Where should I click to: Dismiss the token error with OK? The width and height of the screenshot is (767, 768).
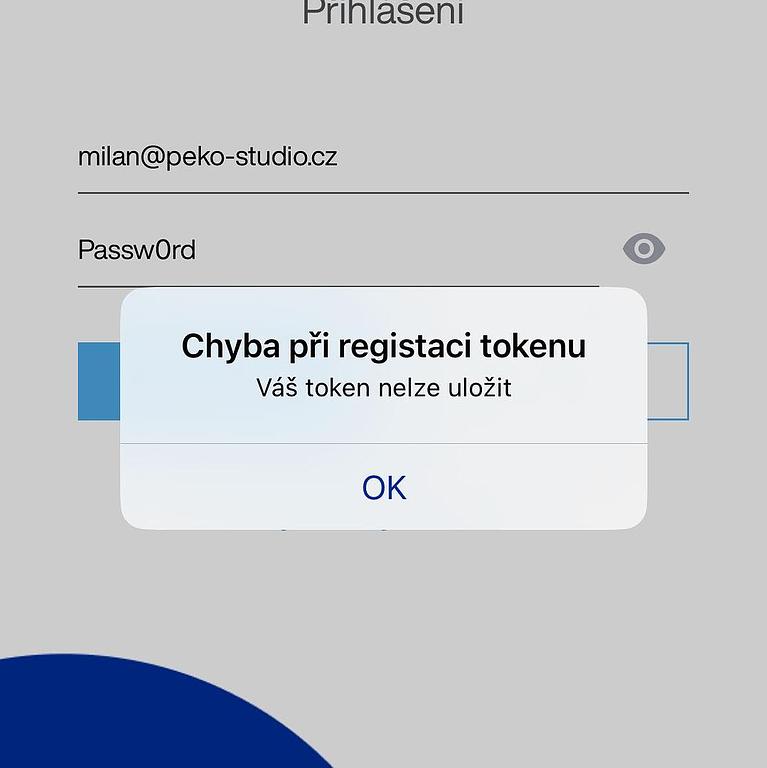[x=384, y=487]
